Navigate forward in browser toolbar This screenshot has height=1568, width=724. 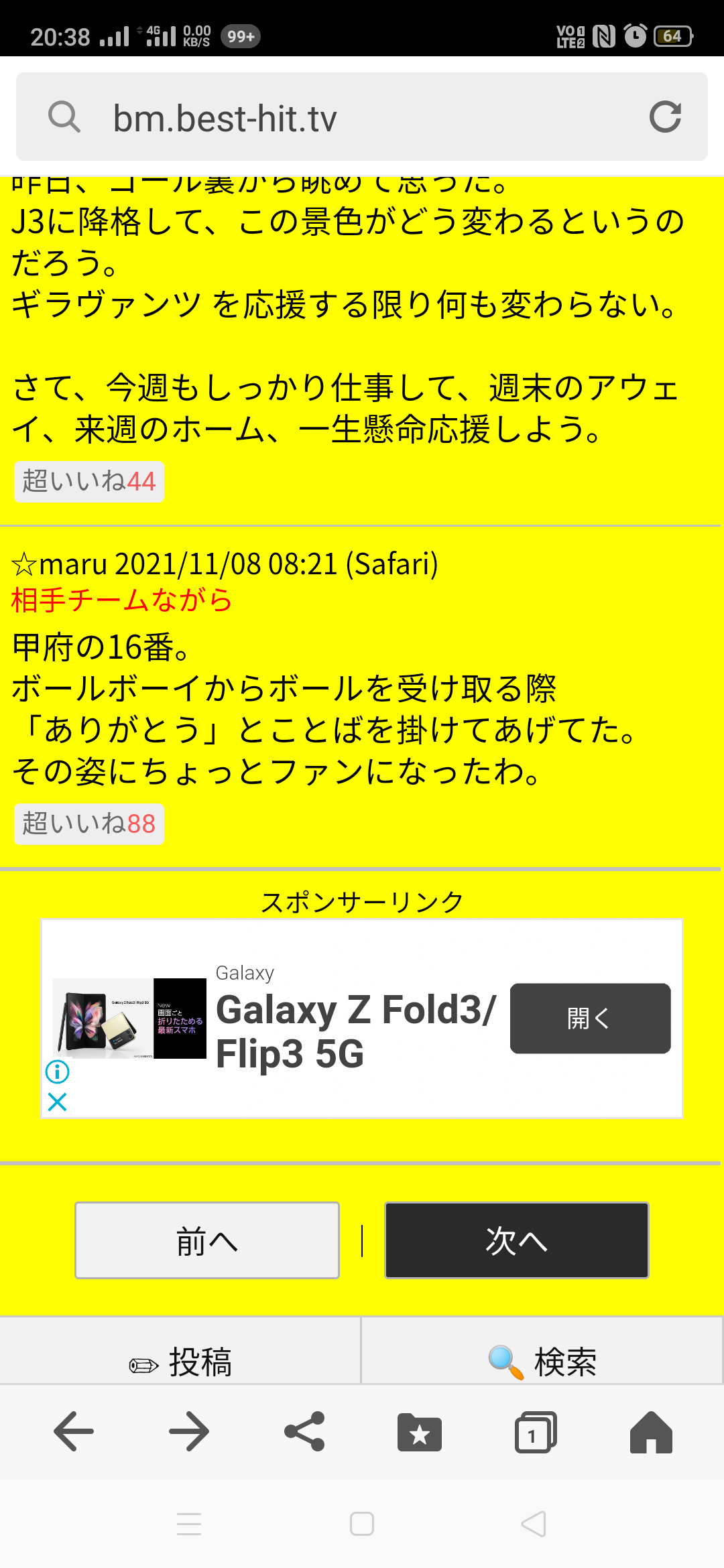189,1431
